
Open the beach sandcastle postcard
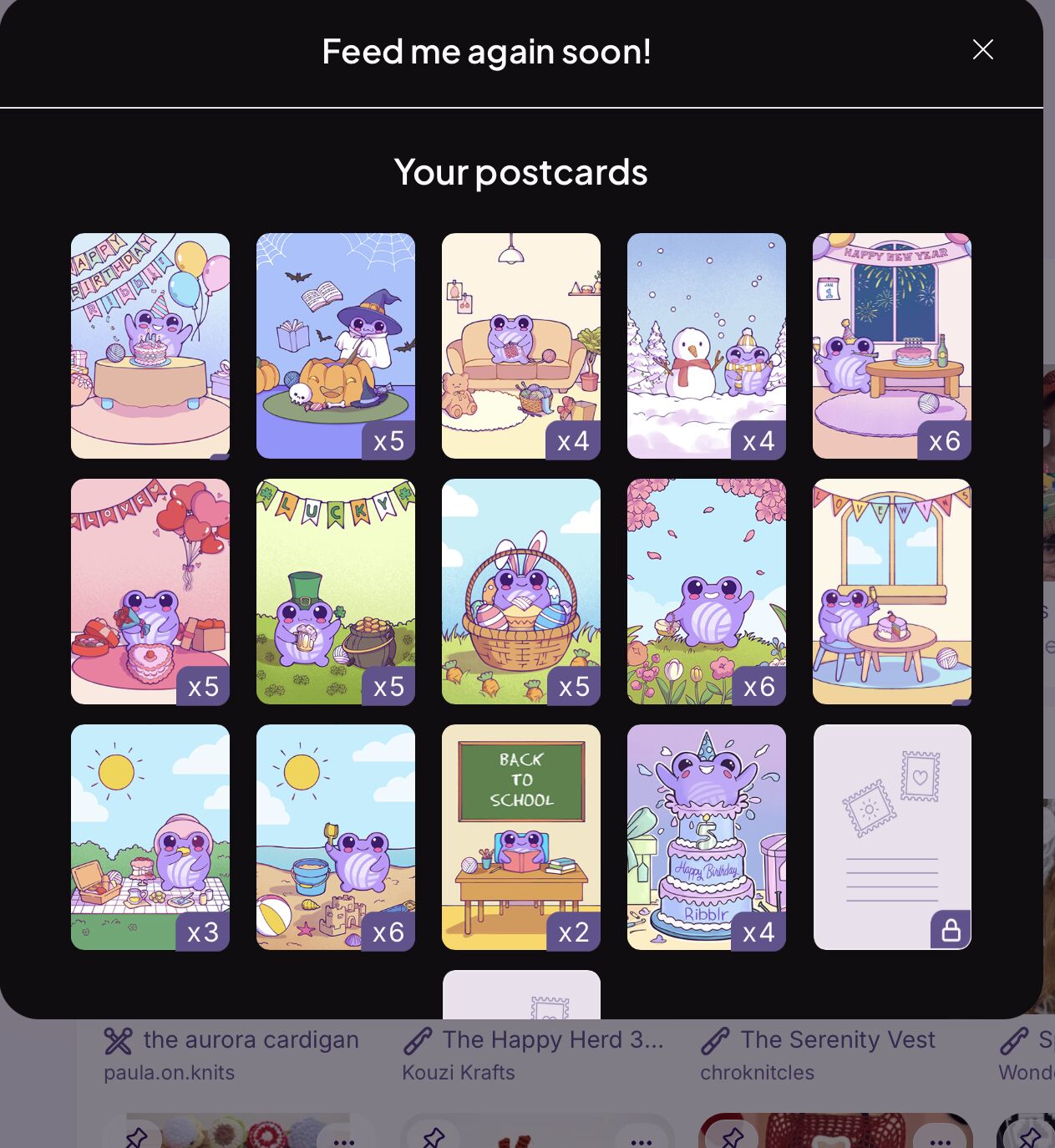(x=335, y=836)
